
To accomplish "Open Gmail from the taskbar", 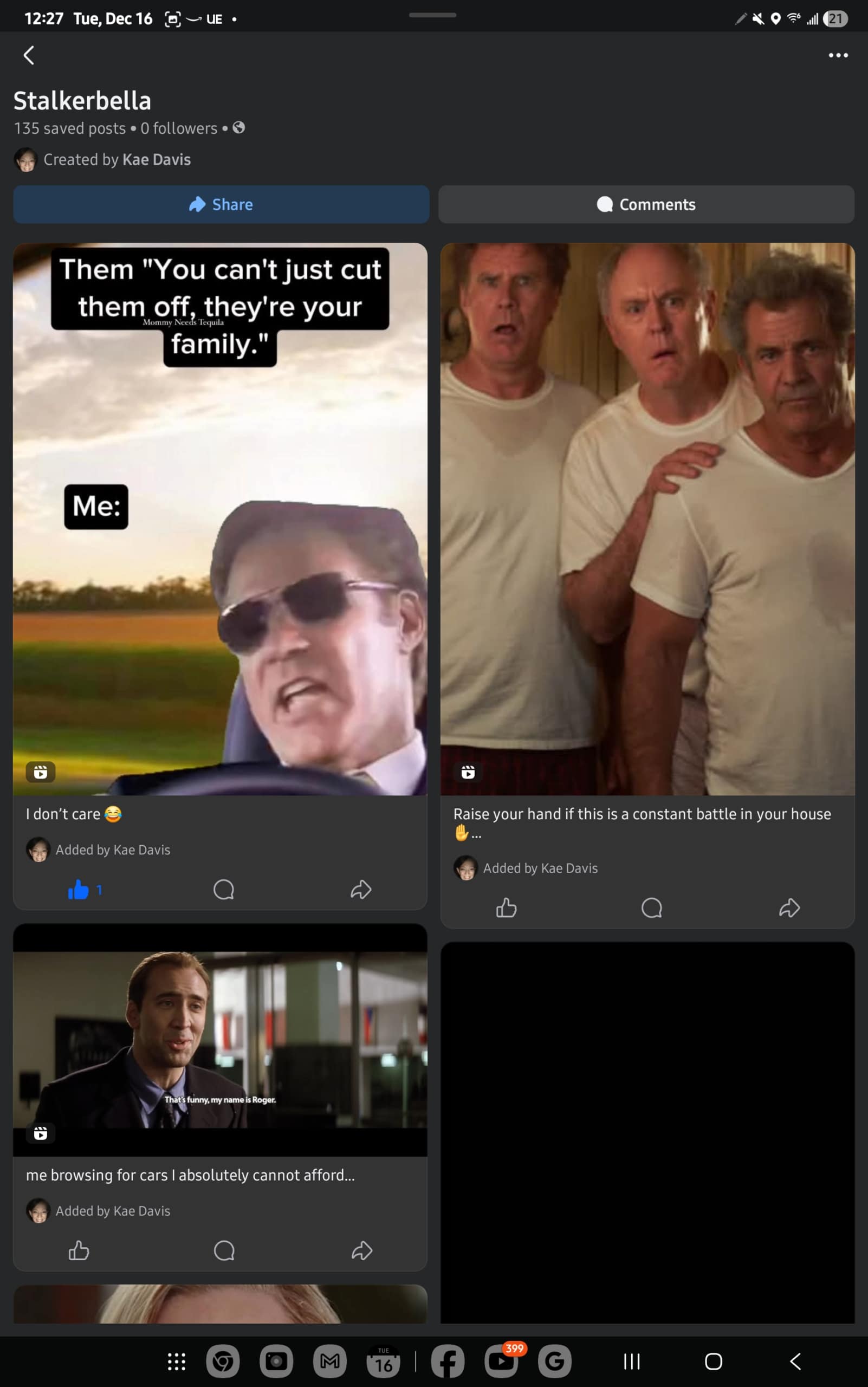I will tap(329, 1361).
